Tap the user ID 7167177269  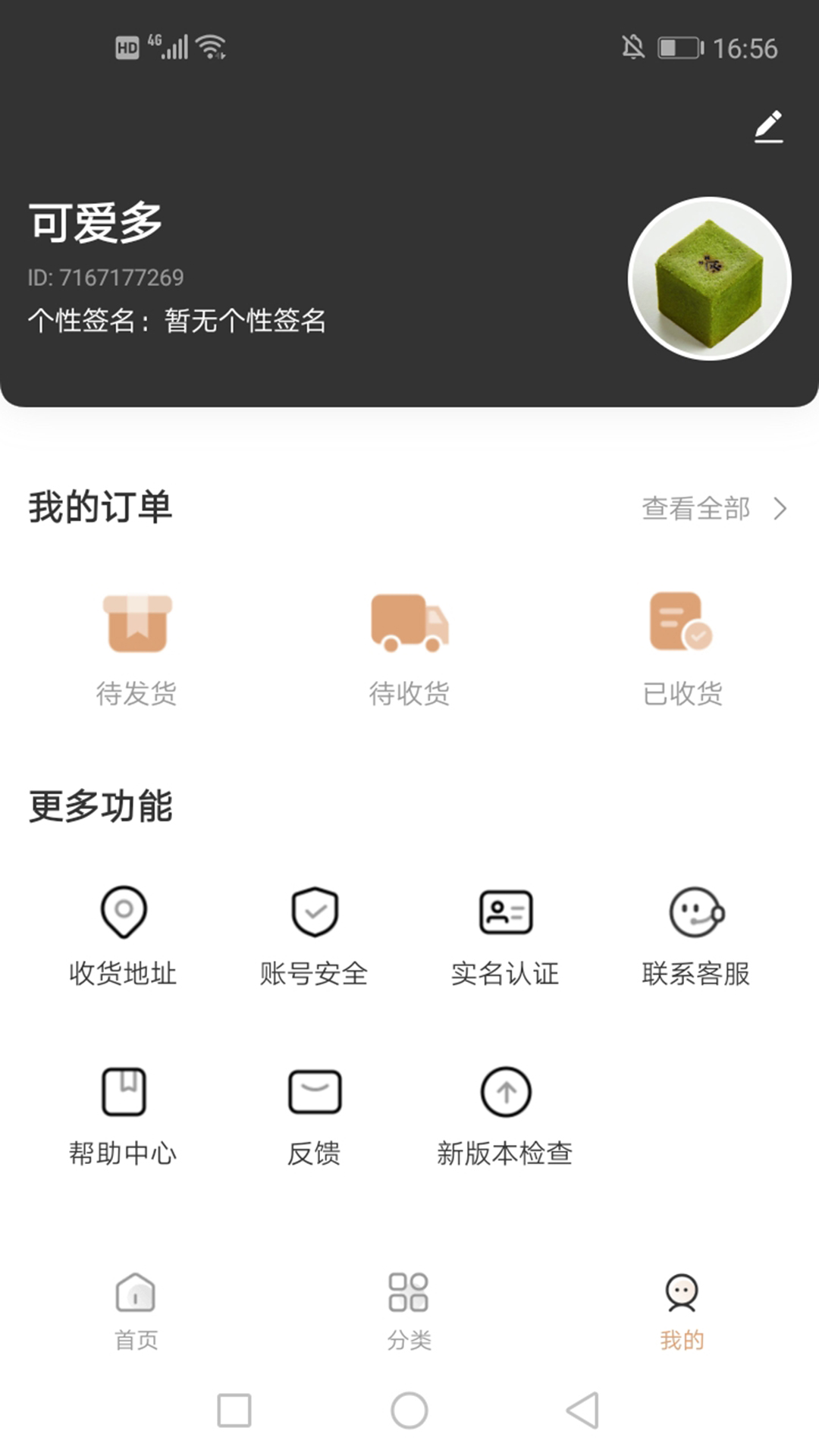(106, 278)
